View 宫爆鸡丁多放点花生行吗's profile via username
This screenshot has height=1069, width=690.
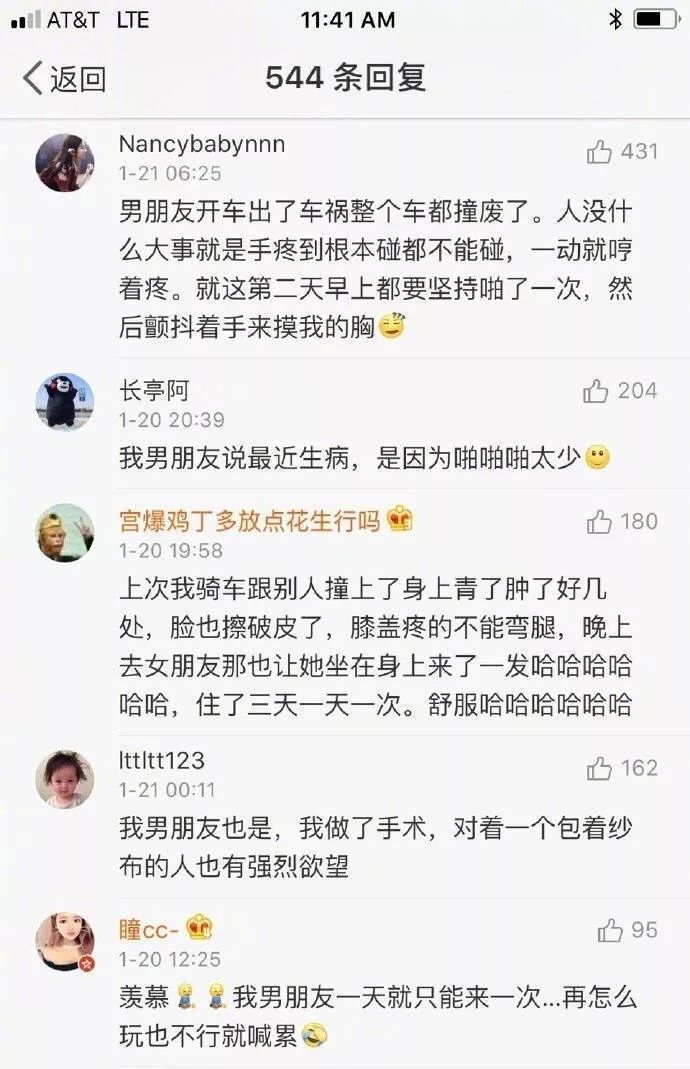[x=249, y=520]
